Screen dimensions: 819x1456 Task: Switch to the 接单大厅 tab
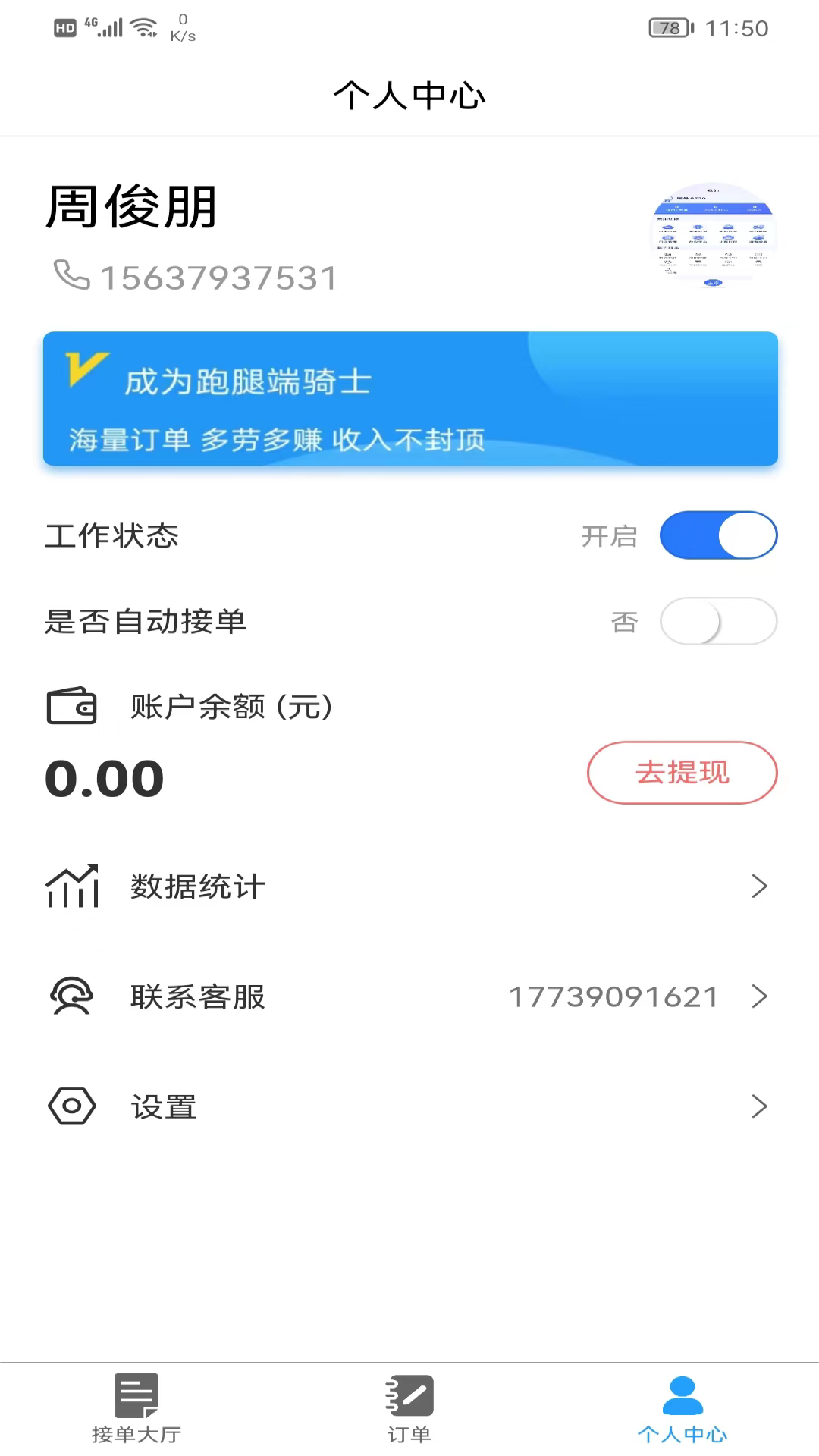click(136, 1408)
